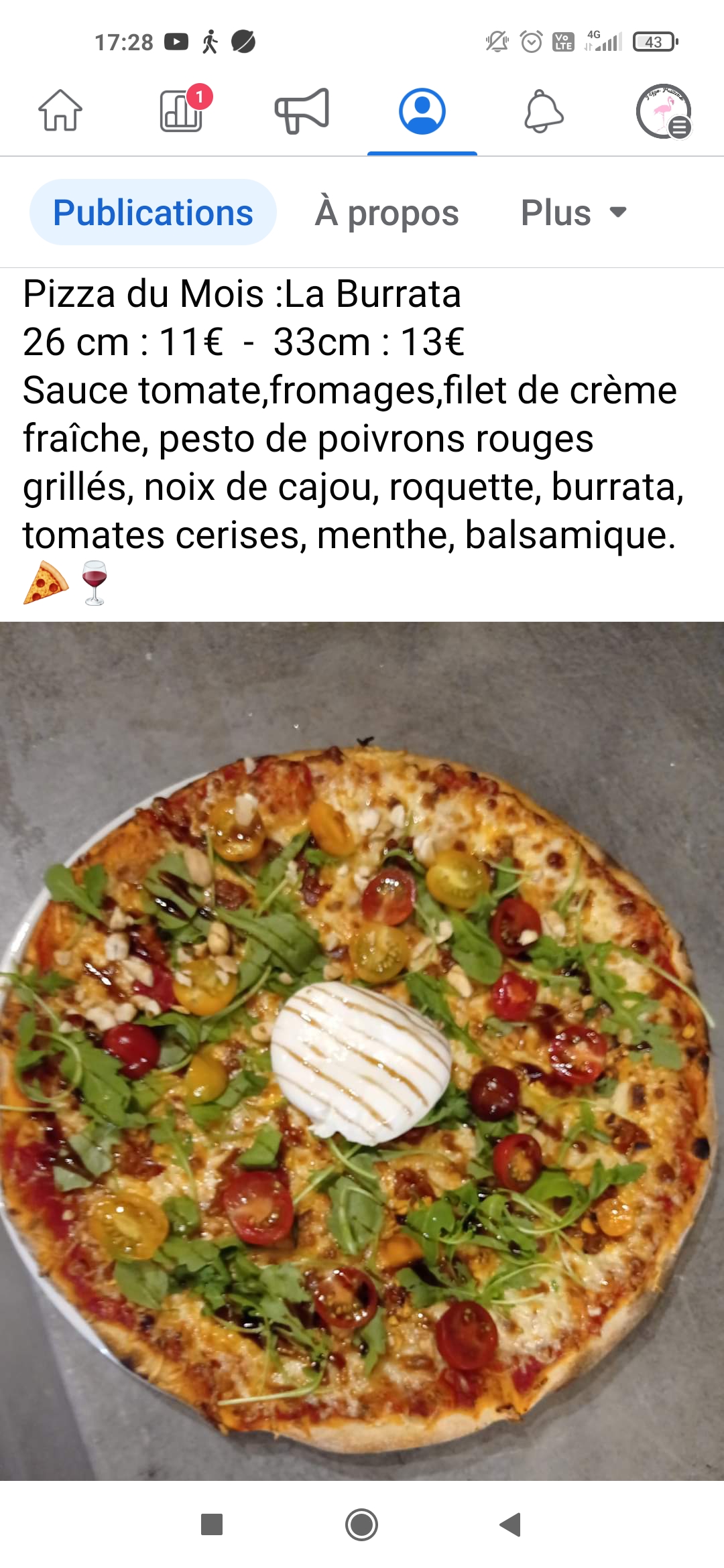Open the page insights tab with badge
The height and width of the screenshot is (1568, 724).
pyautogui.click(x=182, y=111)
